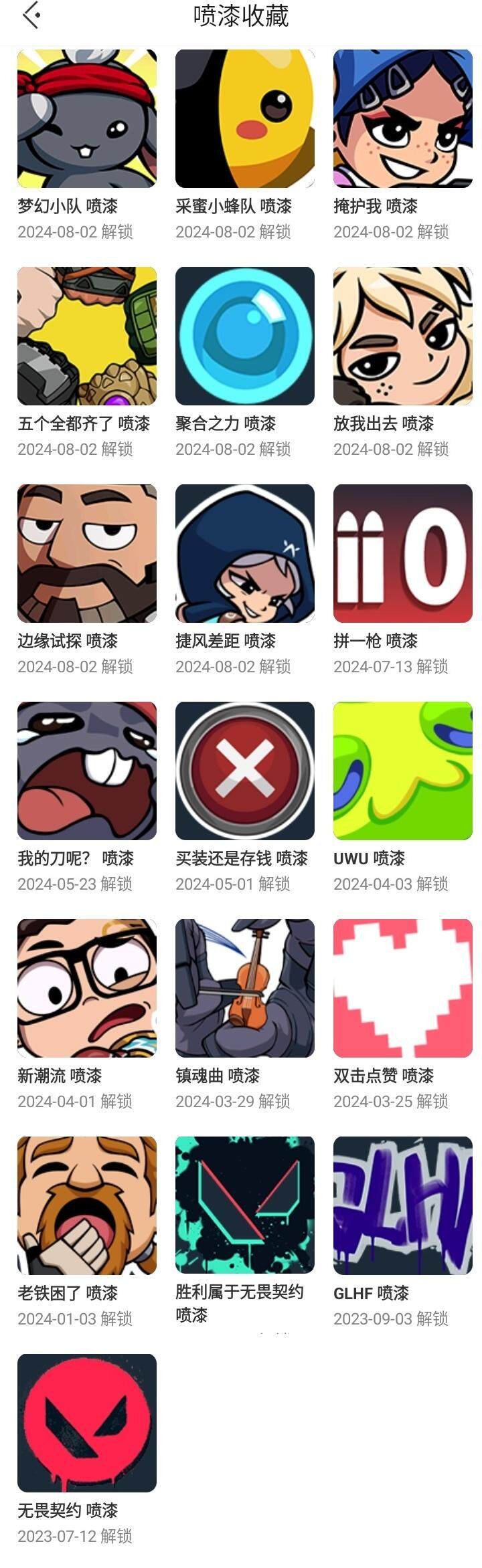This screenshot has width=482, height=1568.
Task: View the 新潮流 喷漆 spray
Action: (x=87, y=988)
